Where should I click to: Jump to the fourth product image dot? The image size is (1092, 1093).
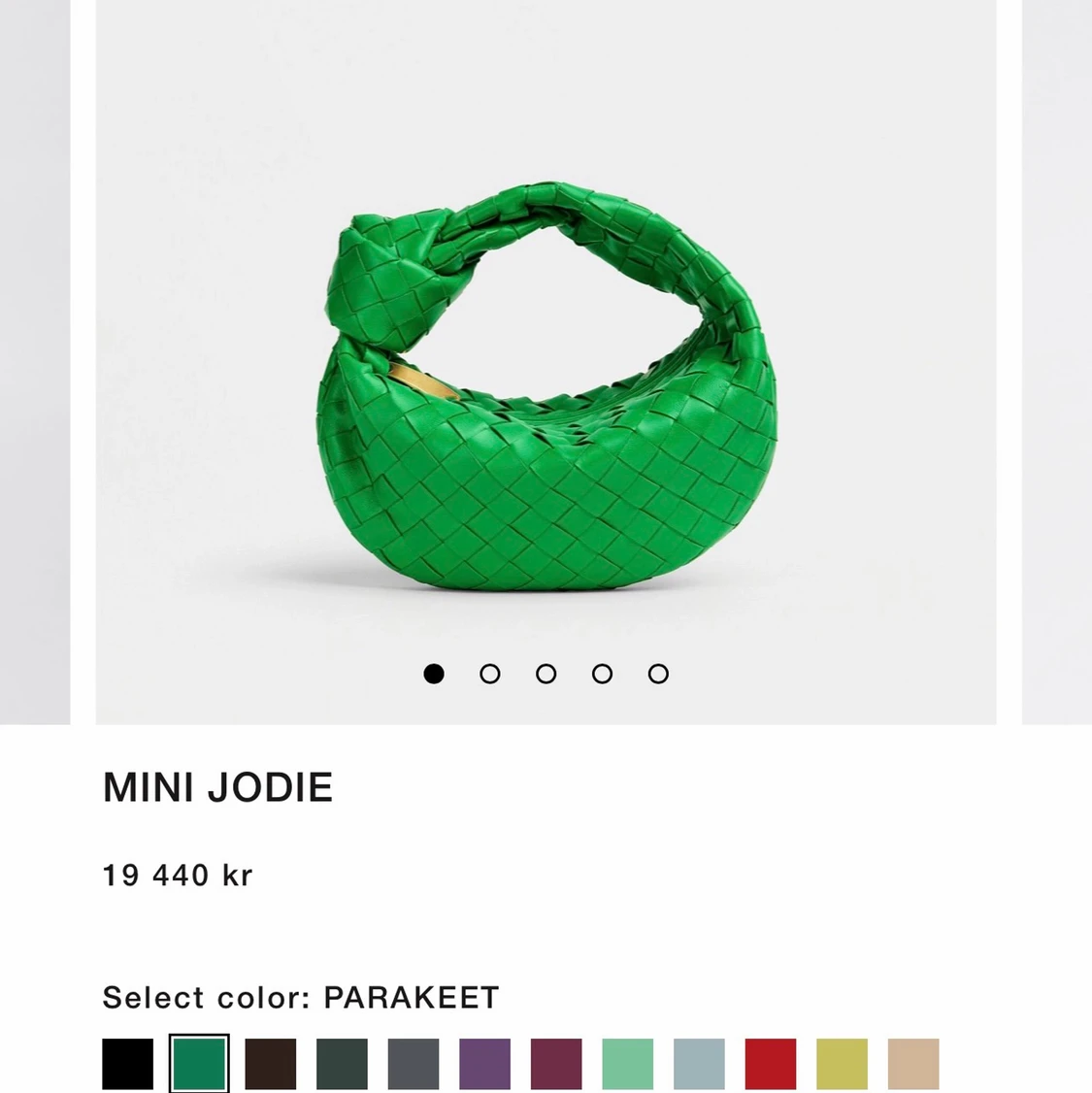coord(602,674)
